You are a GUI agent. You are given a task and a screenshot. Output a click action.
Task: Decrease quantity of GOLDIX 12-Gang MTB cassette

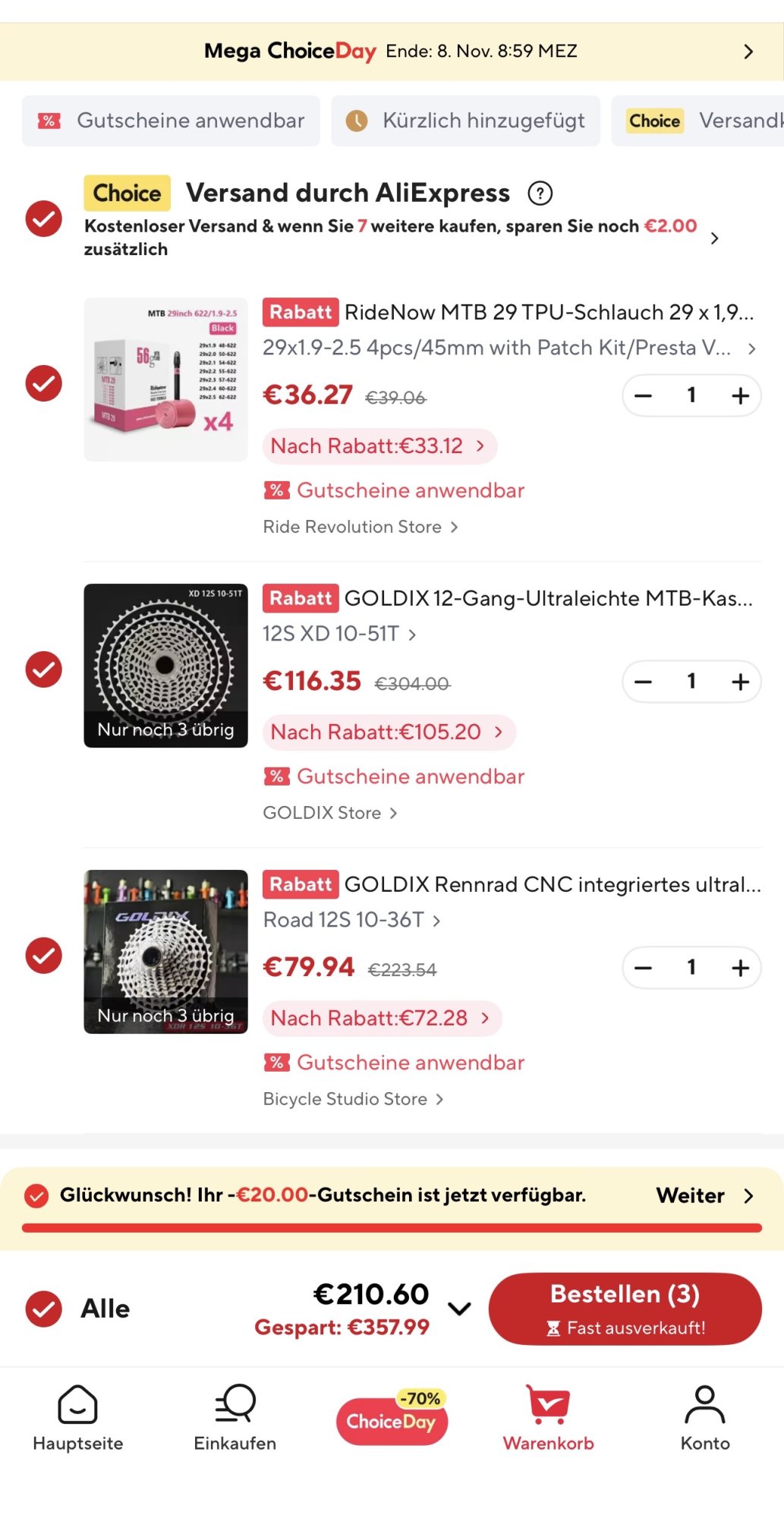[x=644, y=682]
